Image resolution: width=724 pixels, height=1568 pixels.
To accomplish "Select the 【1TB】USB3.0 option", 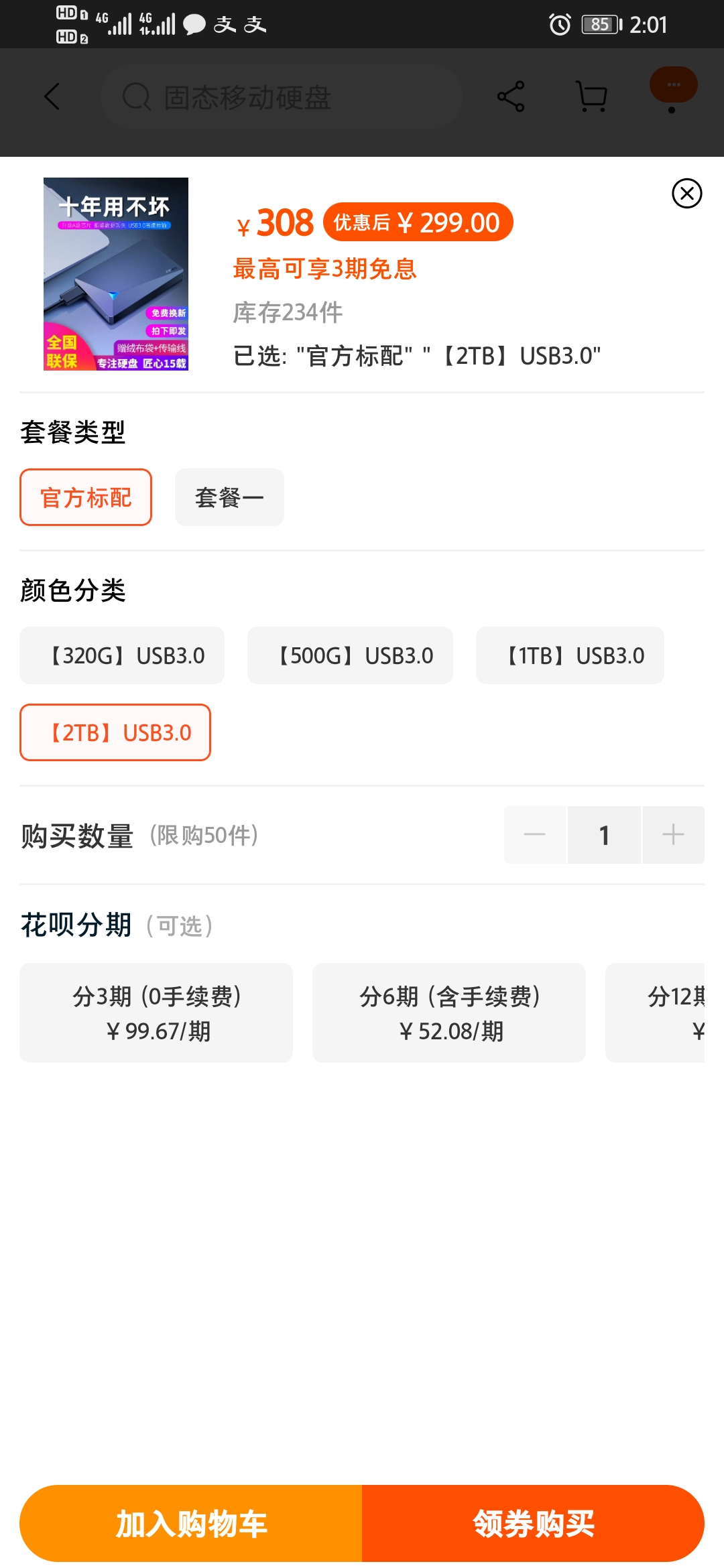I will (570, 655).
